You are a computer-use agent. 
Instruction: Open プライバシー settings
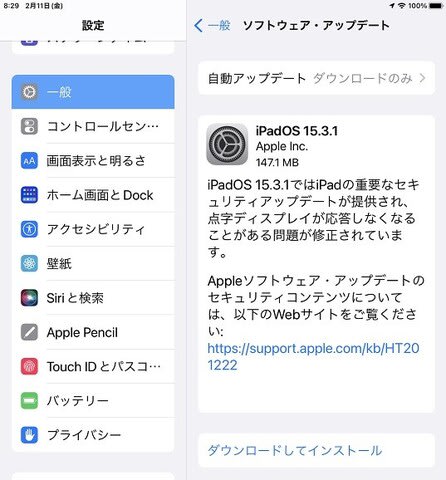tap(93, 435)
